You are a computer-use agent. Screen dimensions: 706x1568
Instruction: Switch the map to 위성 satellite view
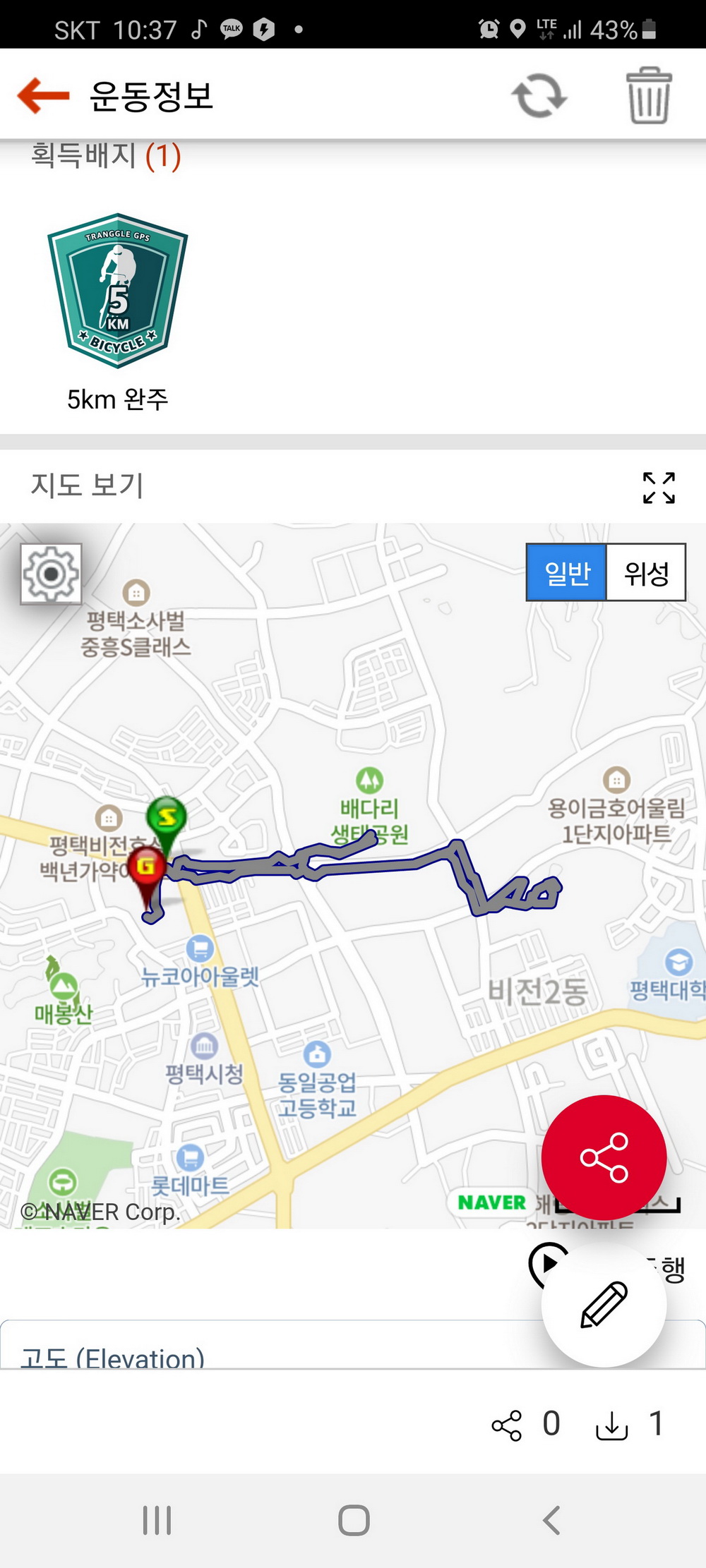646,572
